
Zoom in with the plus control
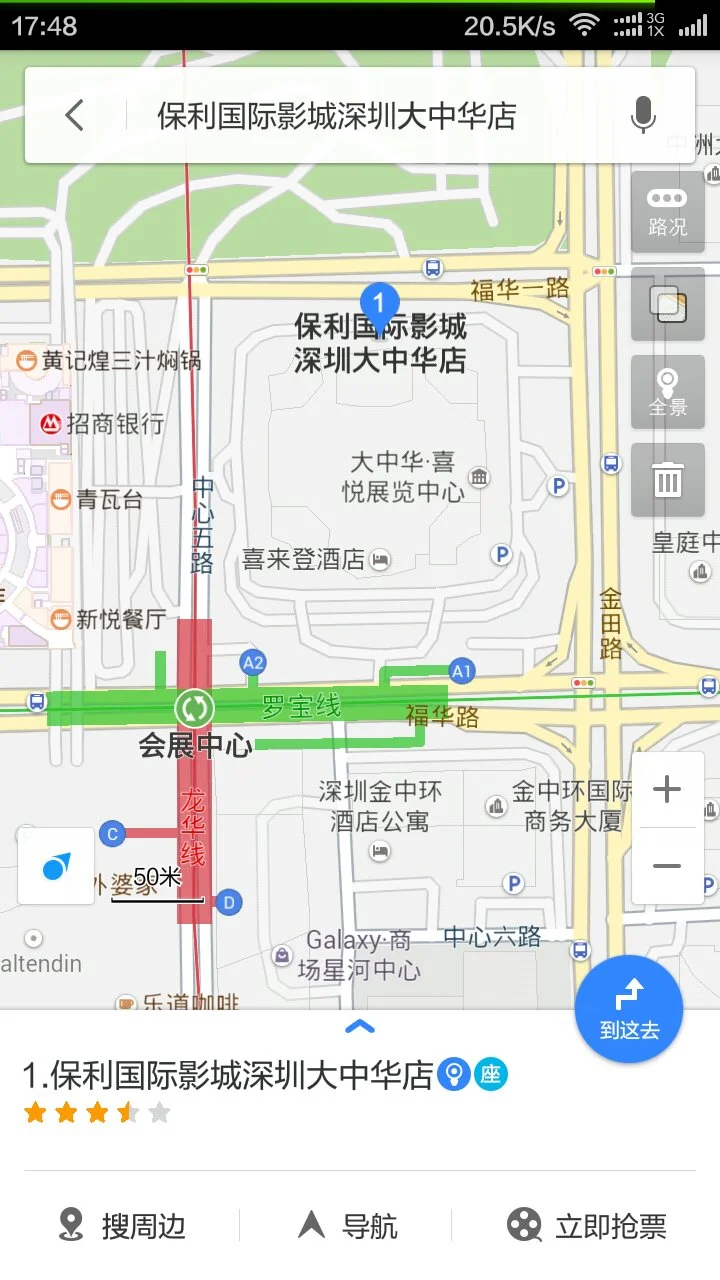point(667,789)
